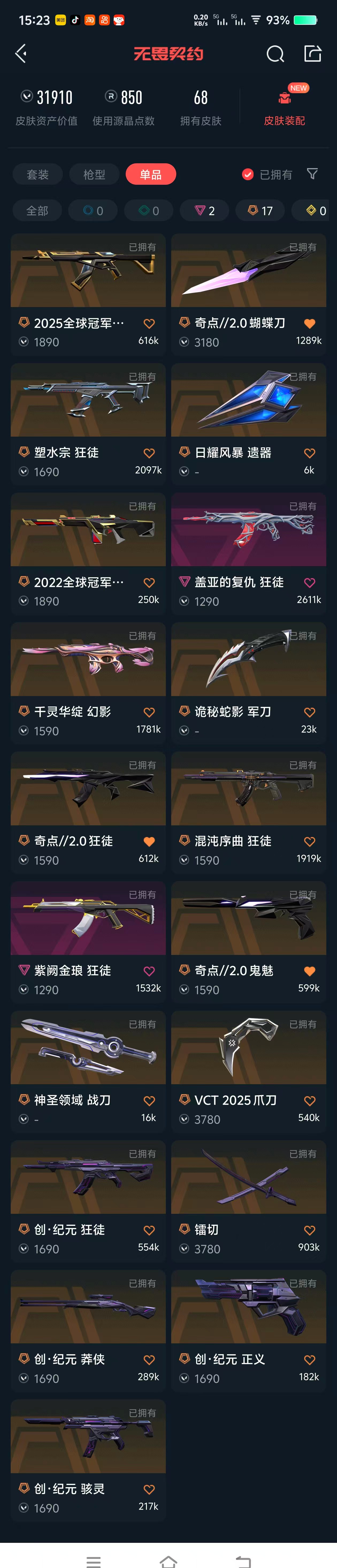Favorite the 塑水宗 狂徒 skin
This screenshot has height=1568, width=337.
click(149, 454)
